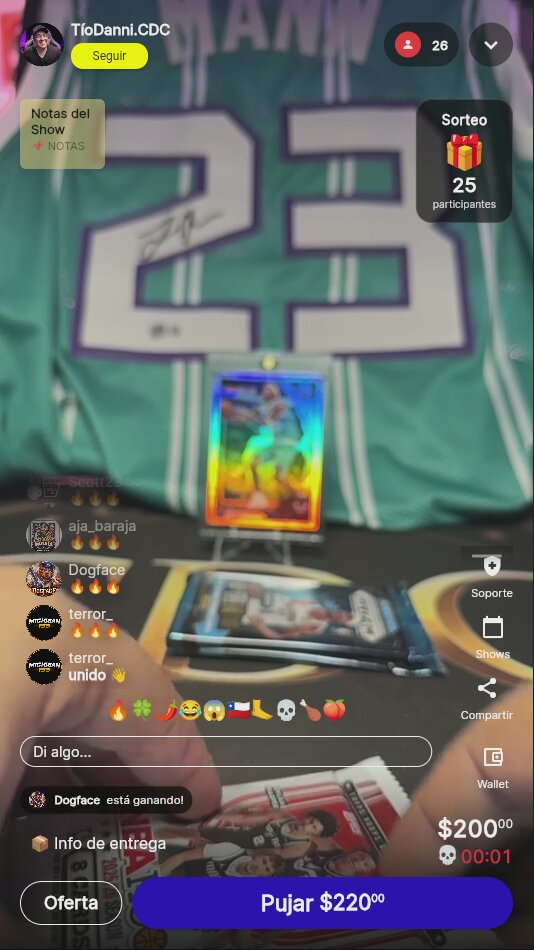
Task: Bid with Pujar $220
Action: coord(322,903)
